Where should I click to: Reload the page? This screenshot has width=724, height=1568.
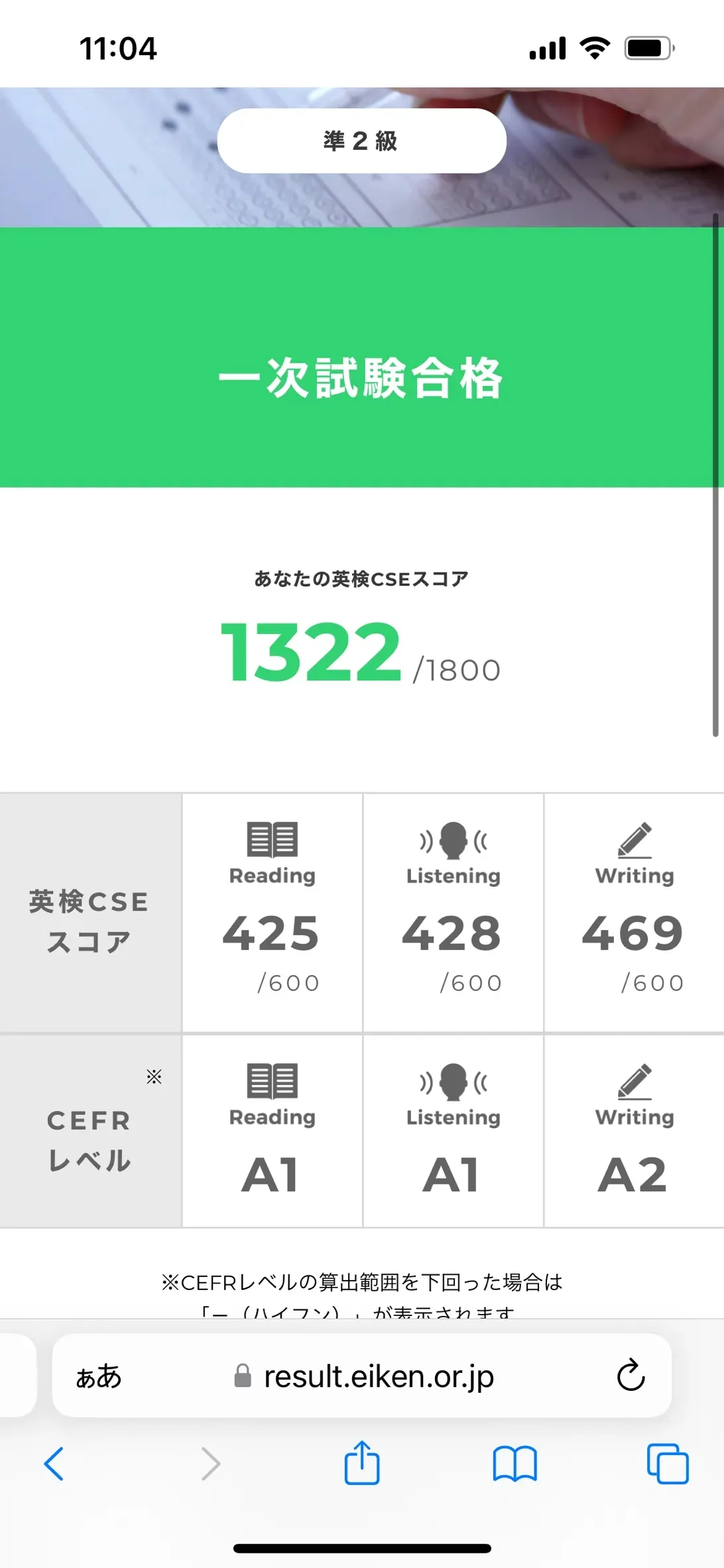(x=631, y=1376)
